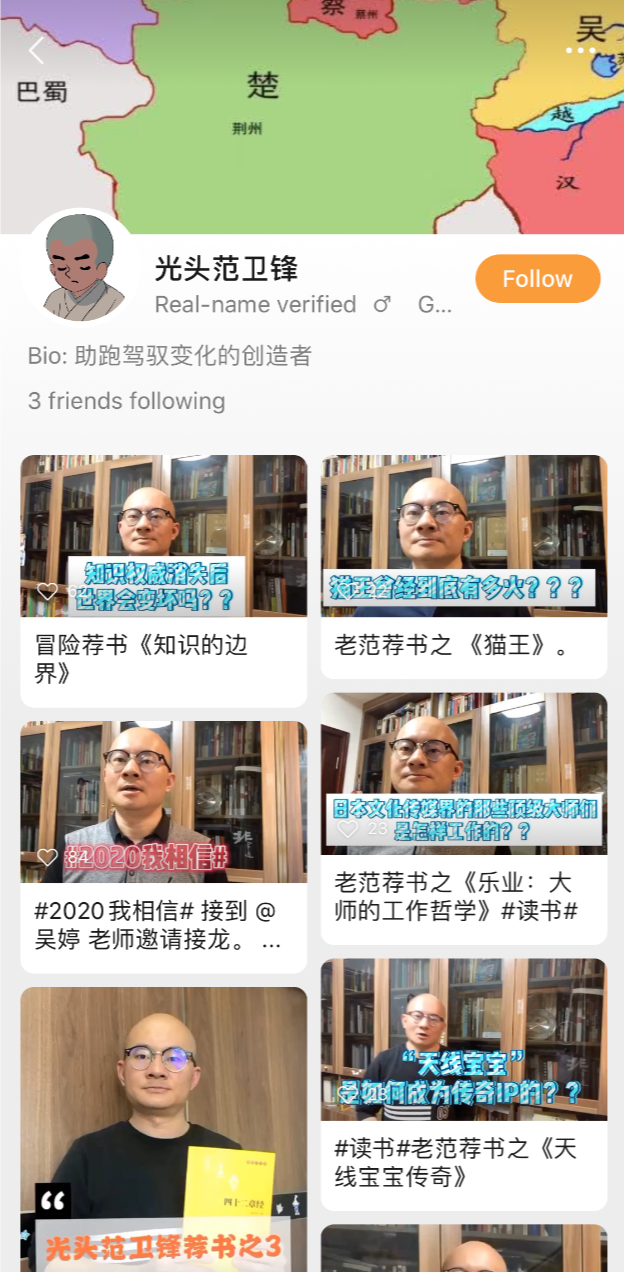Go back using the top-left arrow
The image size is (624, 1272).
pyautogui.click(x=37, y=50)
